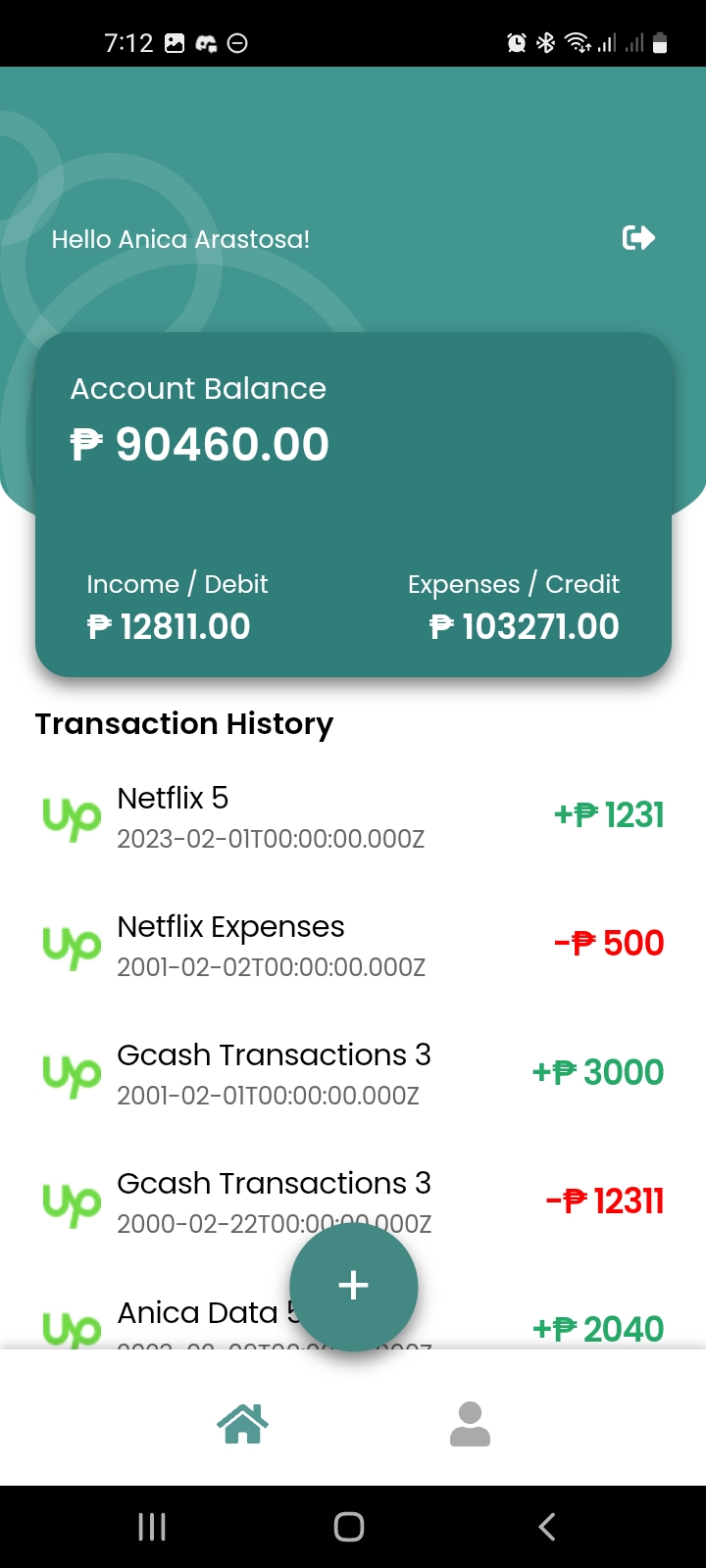Open the Netflix 5 transaction

click(353, 816)
